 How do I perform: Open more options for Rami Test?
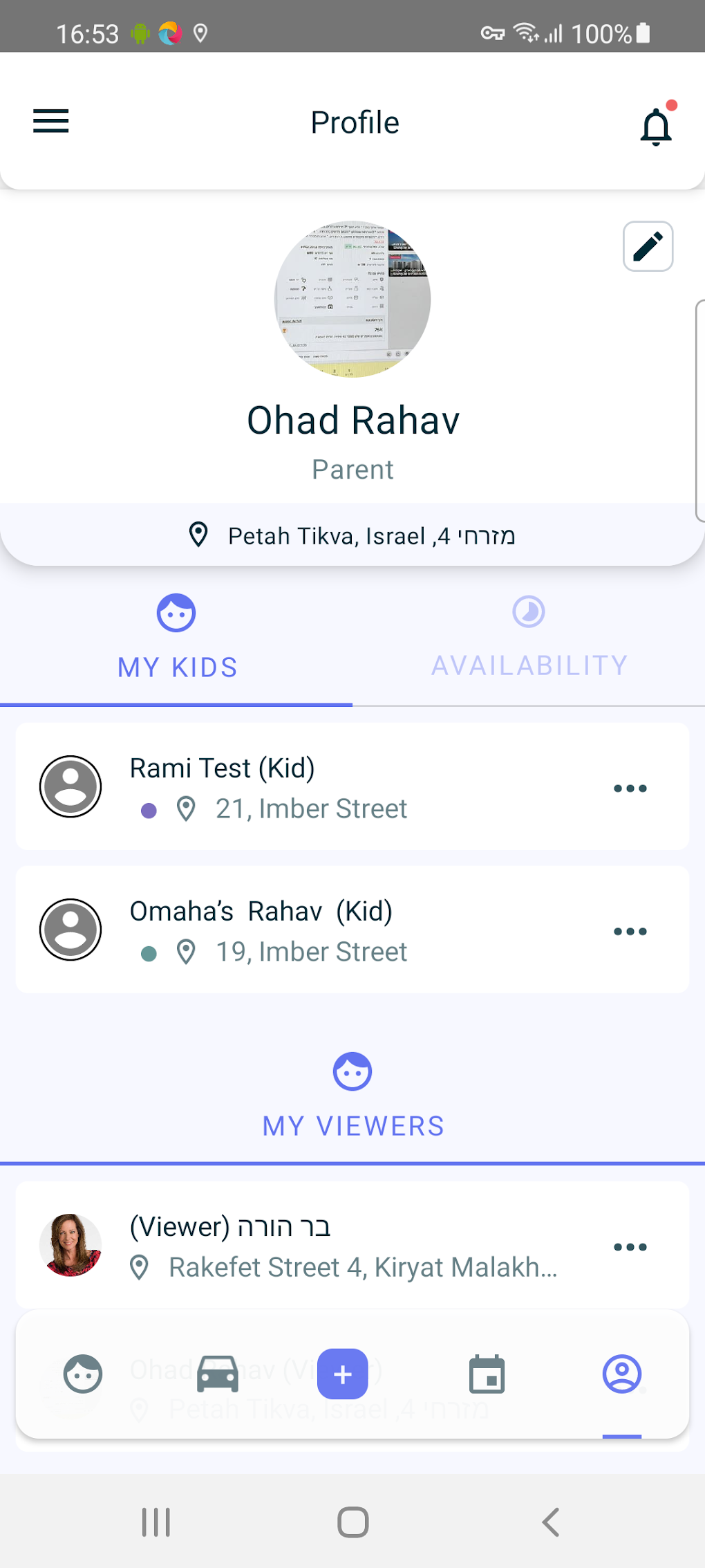click(x=630, y=788)
